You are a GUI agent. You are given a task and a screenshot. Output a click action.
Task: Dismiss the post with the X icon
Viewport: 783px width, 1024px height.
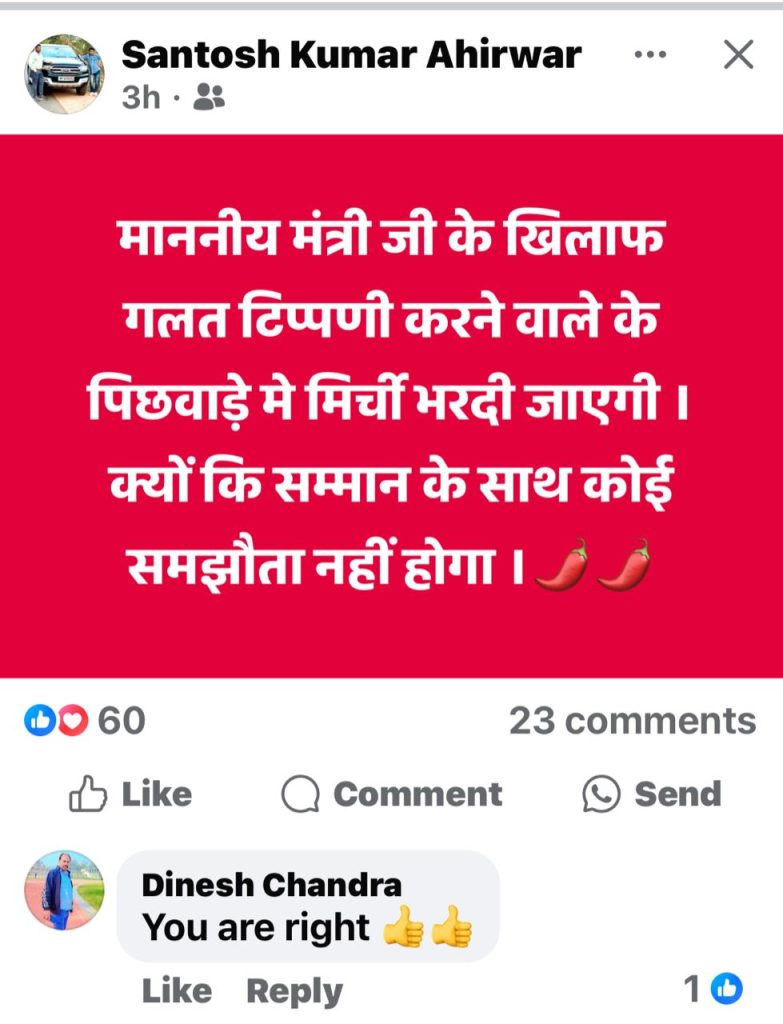click(738, 56)
